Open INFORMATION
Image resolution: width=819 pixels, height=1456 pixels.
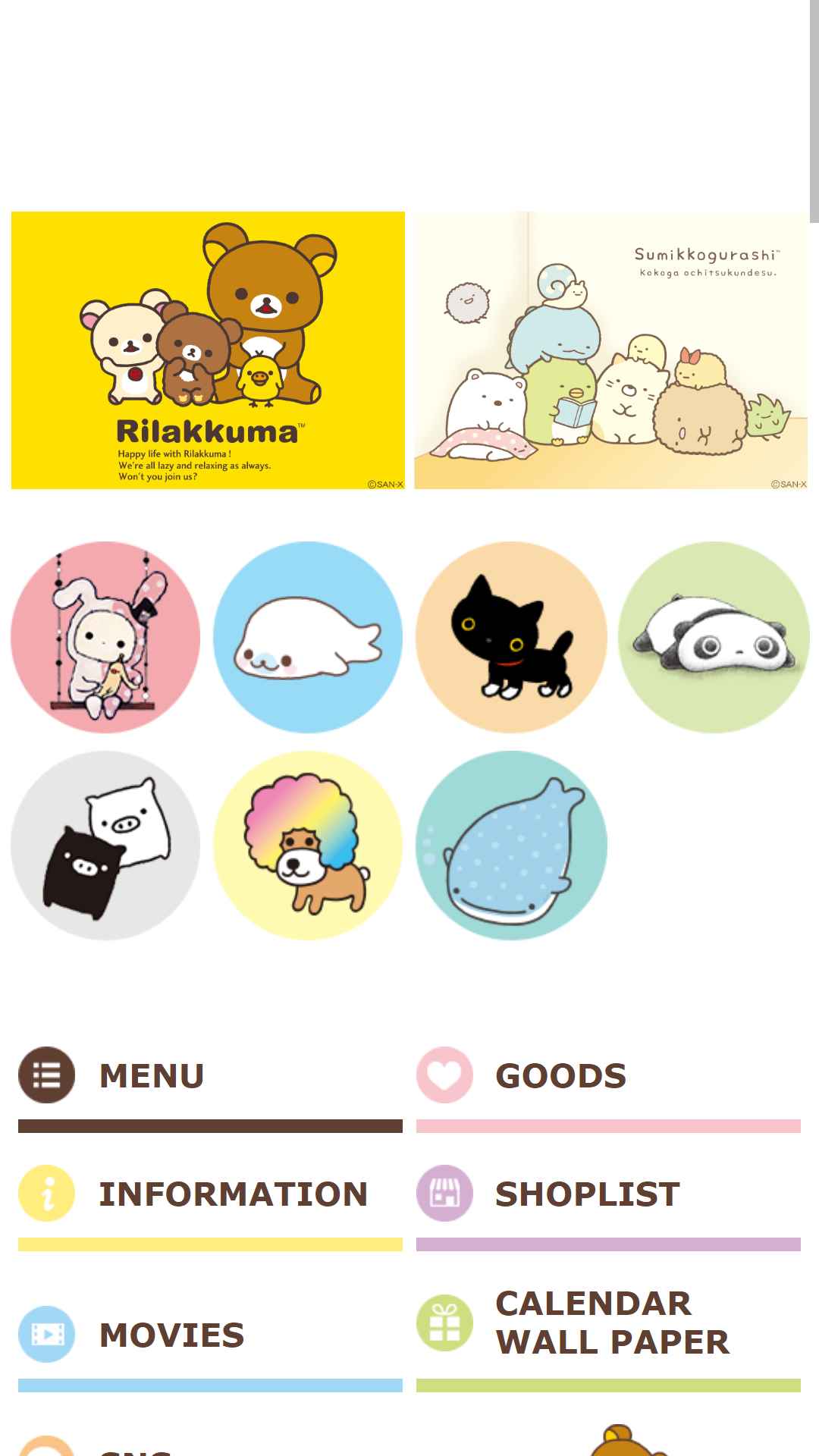point(209,1195)
